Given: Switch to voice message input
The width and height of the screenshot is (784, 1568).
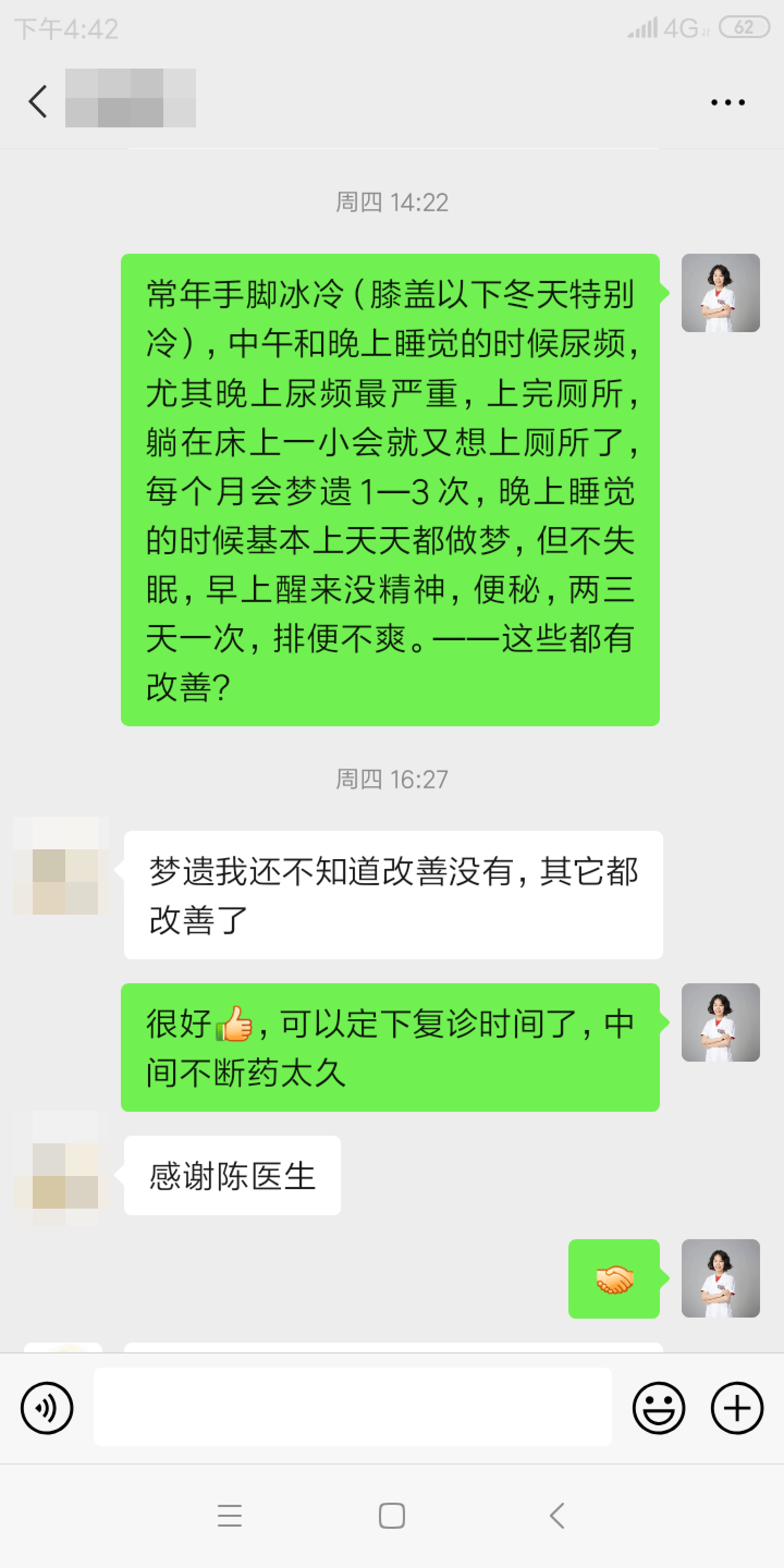Looking at the screenshot, I should tap(47, 1407).
